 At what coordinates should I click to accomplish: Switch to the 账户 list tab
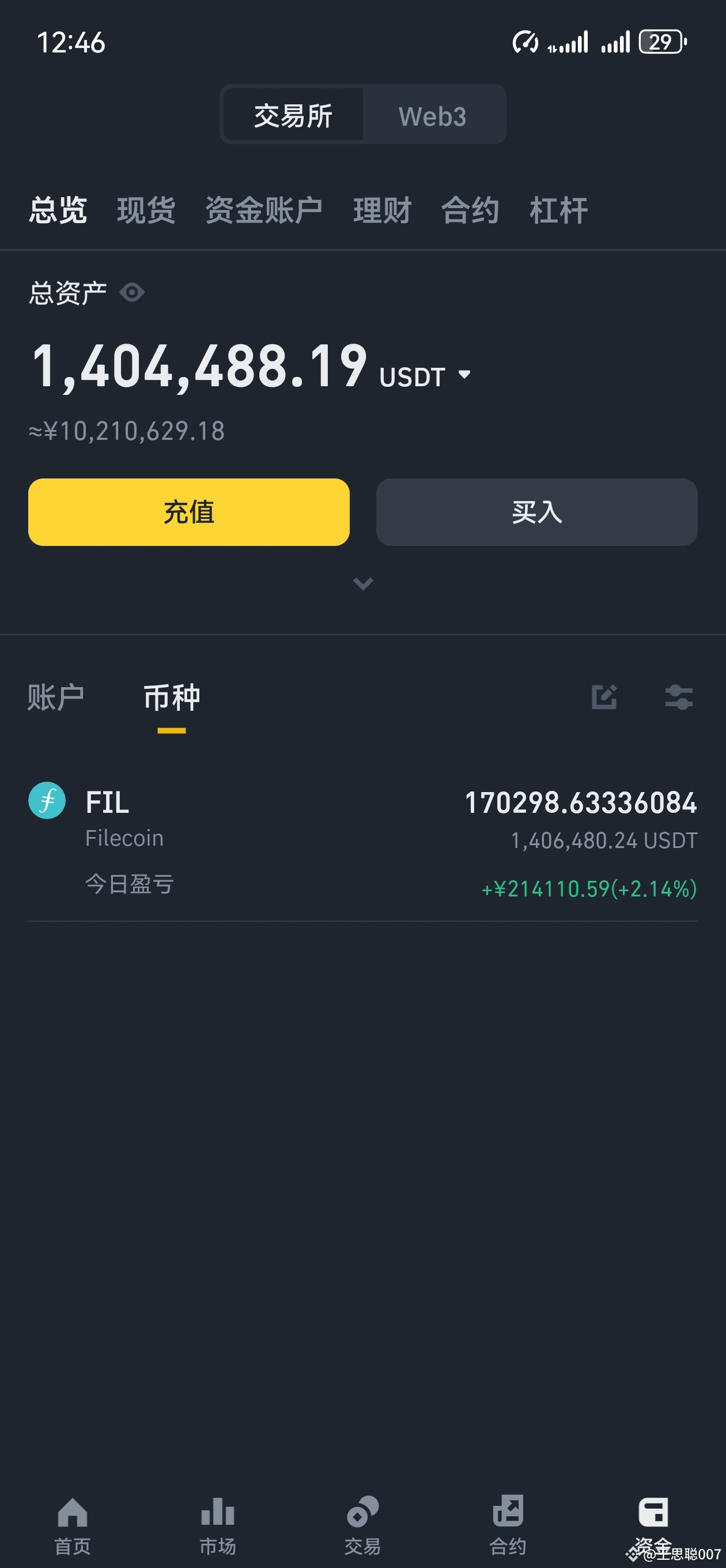(55, 698)
